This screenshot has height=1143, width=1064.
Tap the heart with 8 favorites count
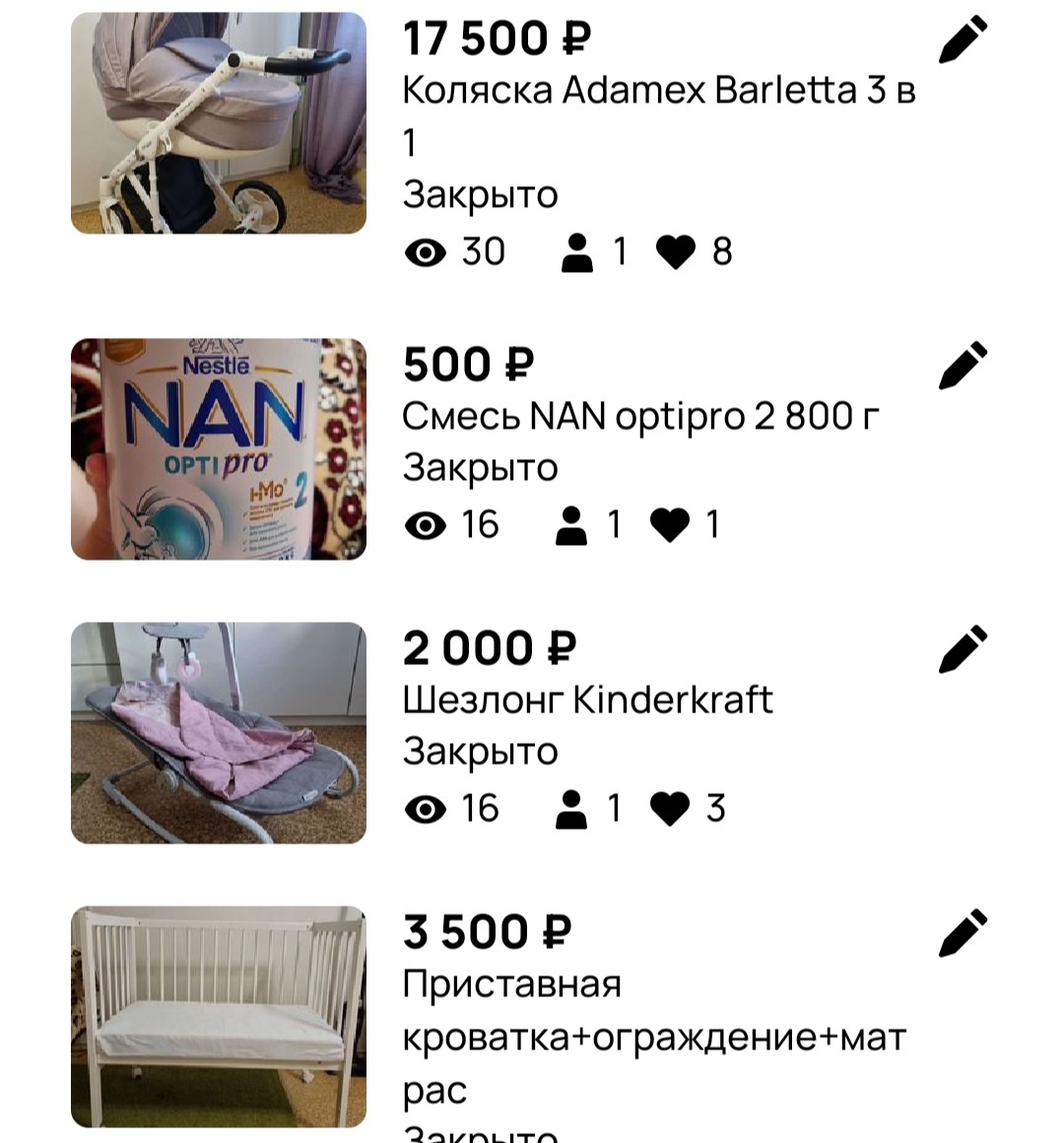676,252
